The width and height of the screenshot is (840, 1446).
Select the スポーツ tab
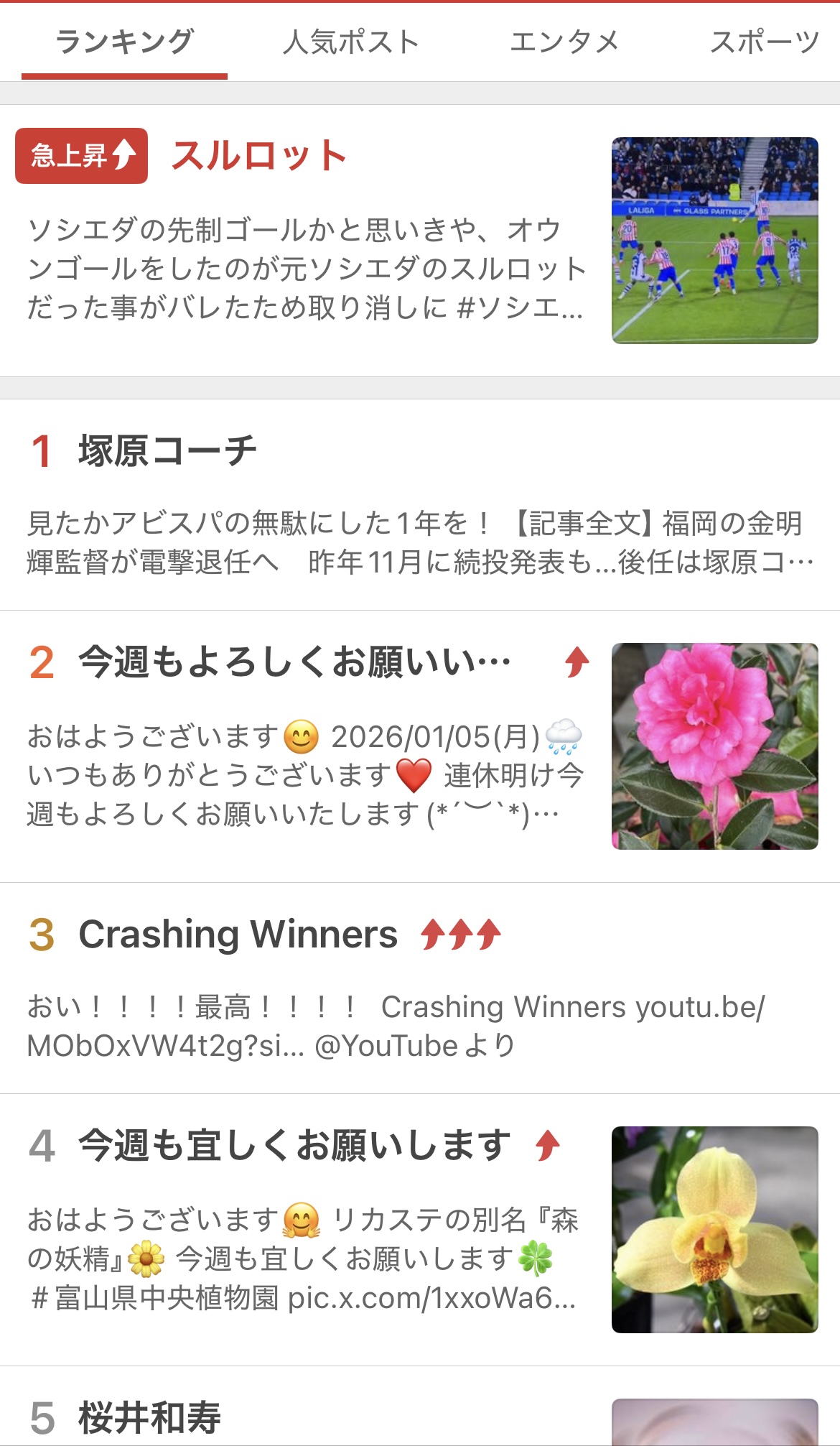coord(763,42)
